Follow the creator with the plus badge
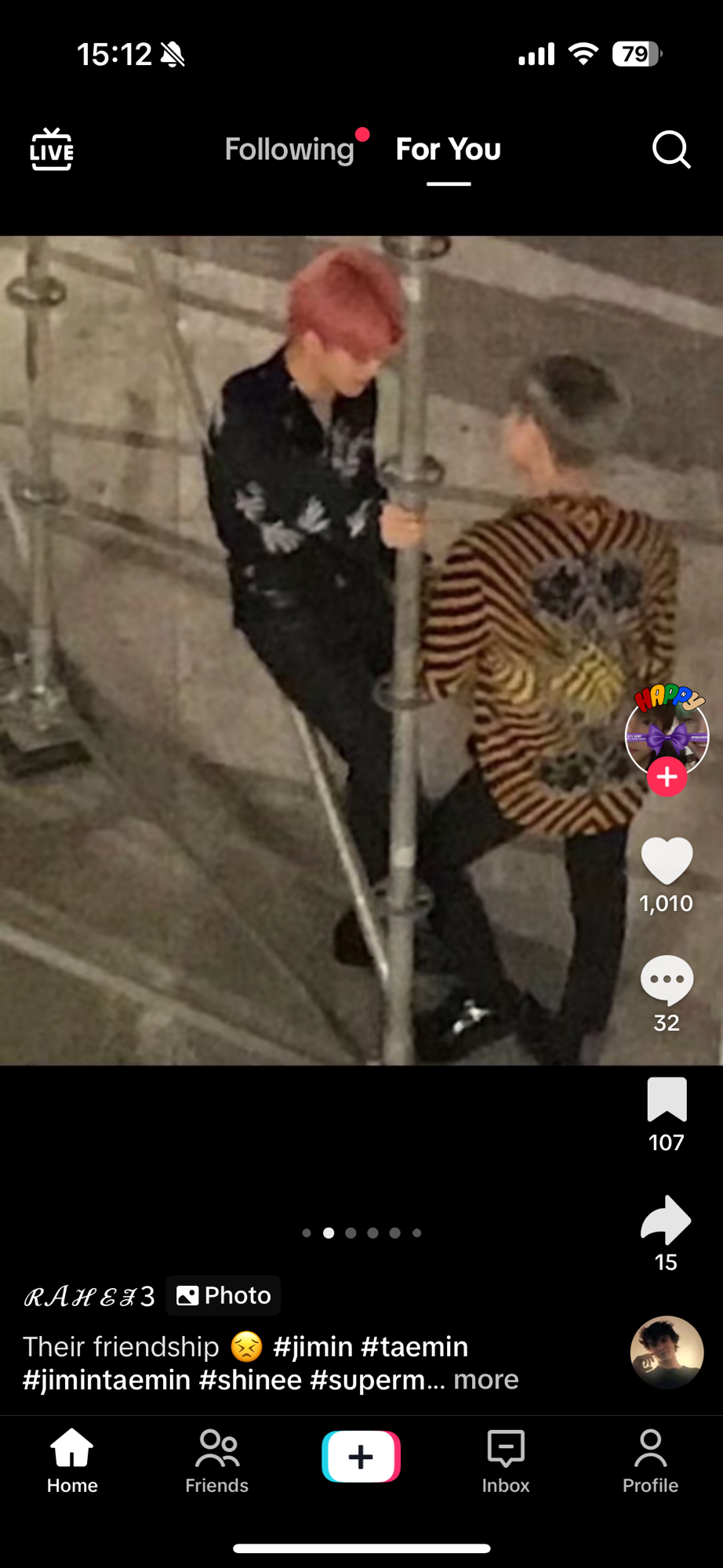 point(667,777)
